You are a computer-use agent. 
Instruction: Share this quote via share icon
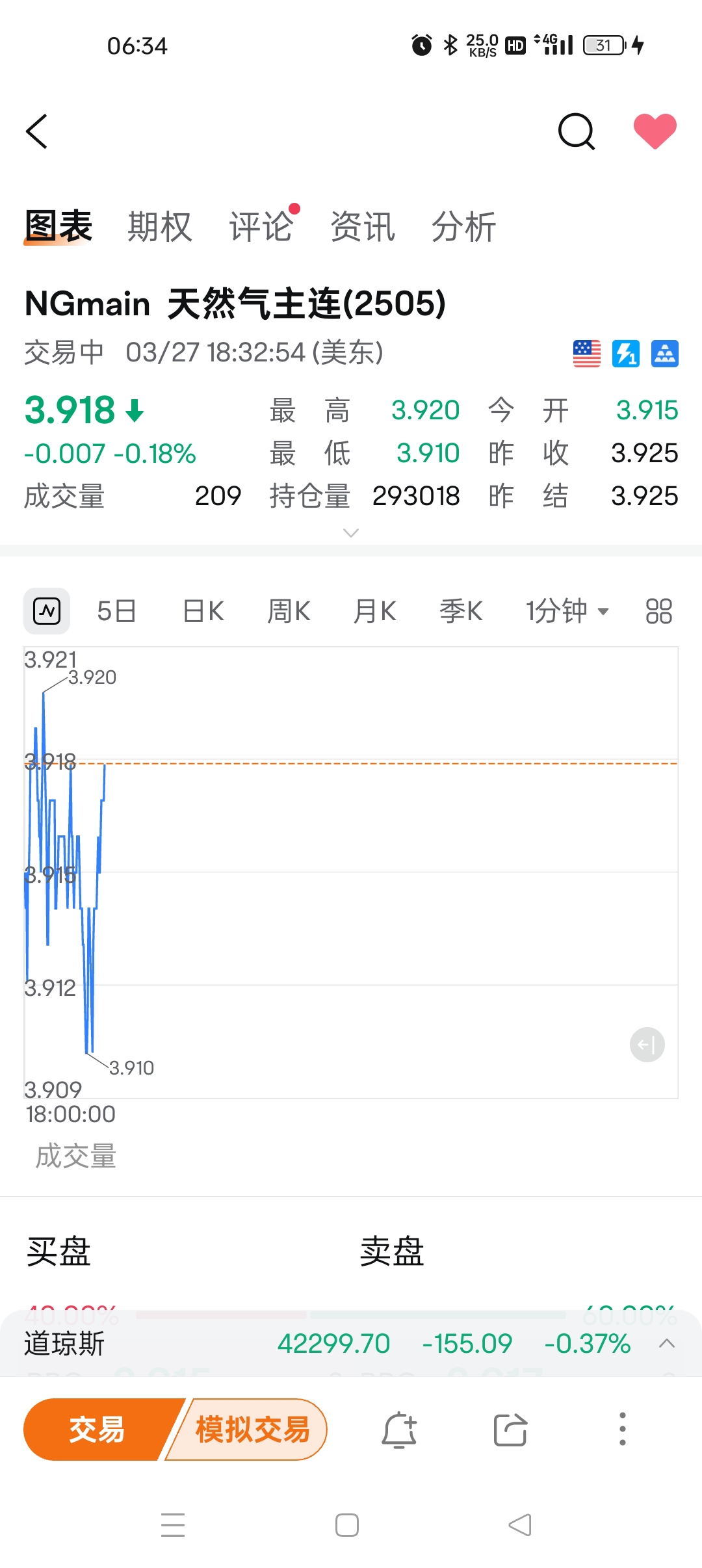coord(510,1430)
